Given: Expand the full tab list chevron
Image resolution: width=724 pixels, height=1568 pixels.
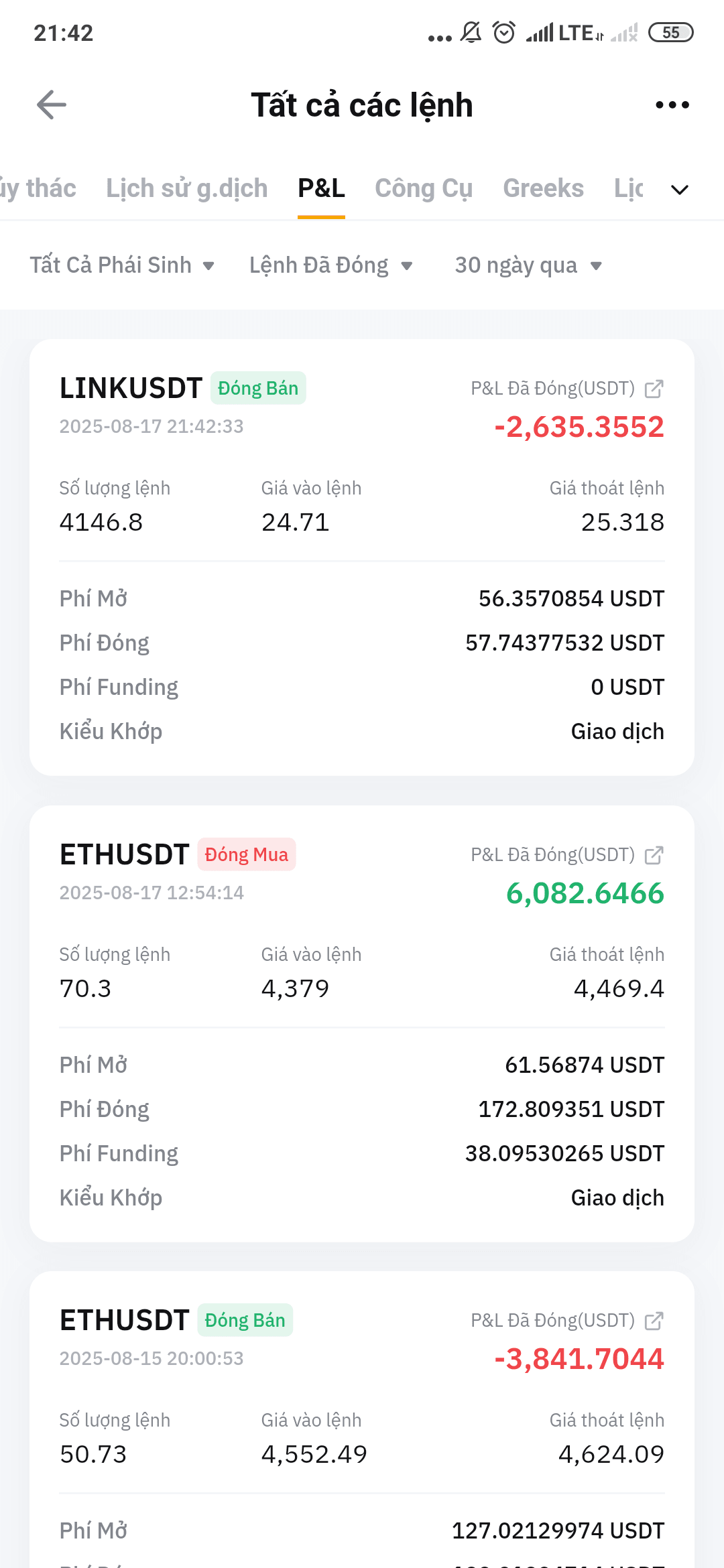Looking at the screenshot, I should point(680,190).
